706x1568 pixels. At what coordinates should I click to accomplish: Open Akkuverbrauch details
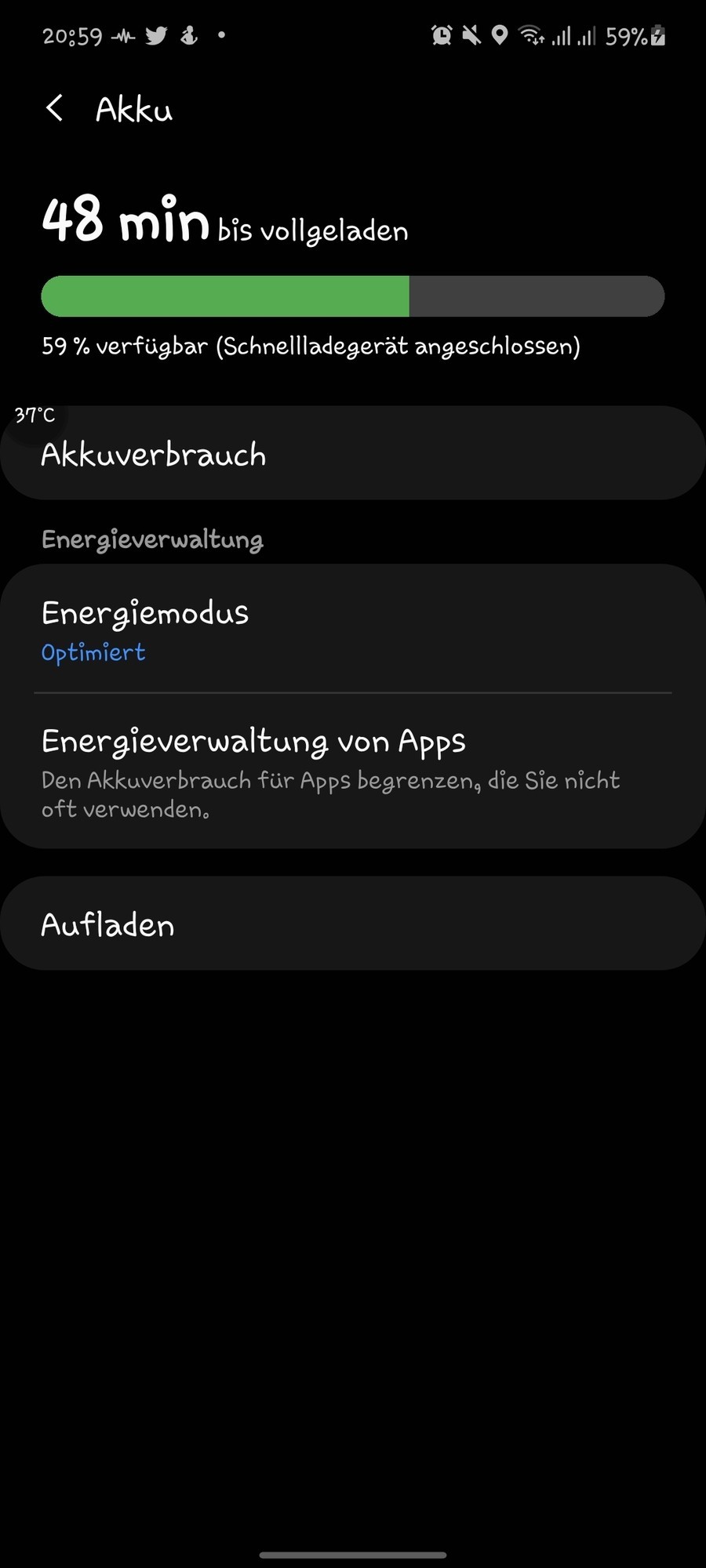point(353,454)
